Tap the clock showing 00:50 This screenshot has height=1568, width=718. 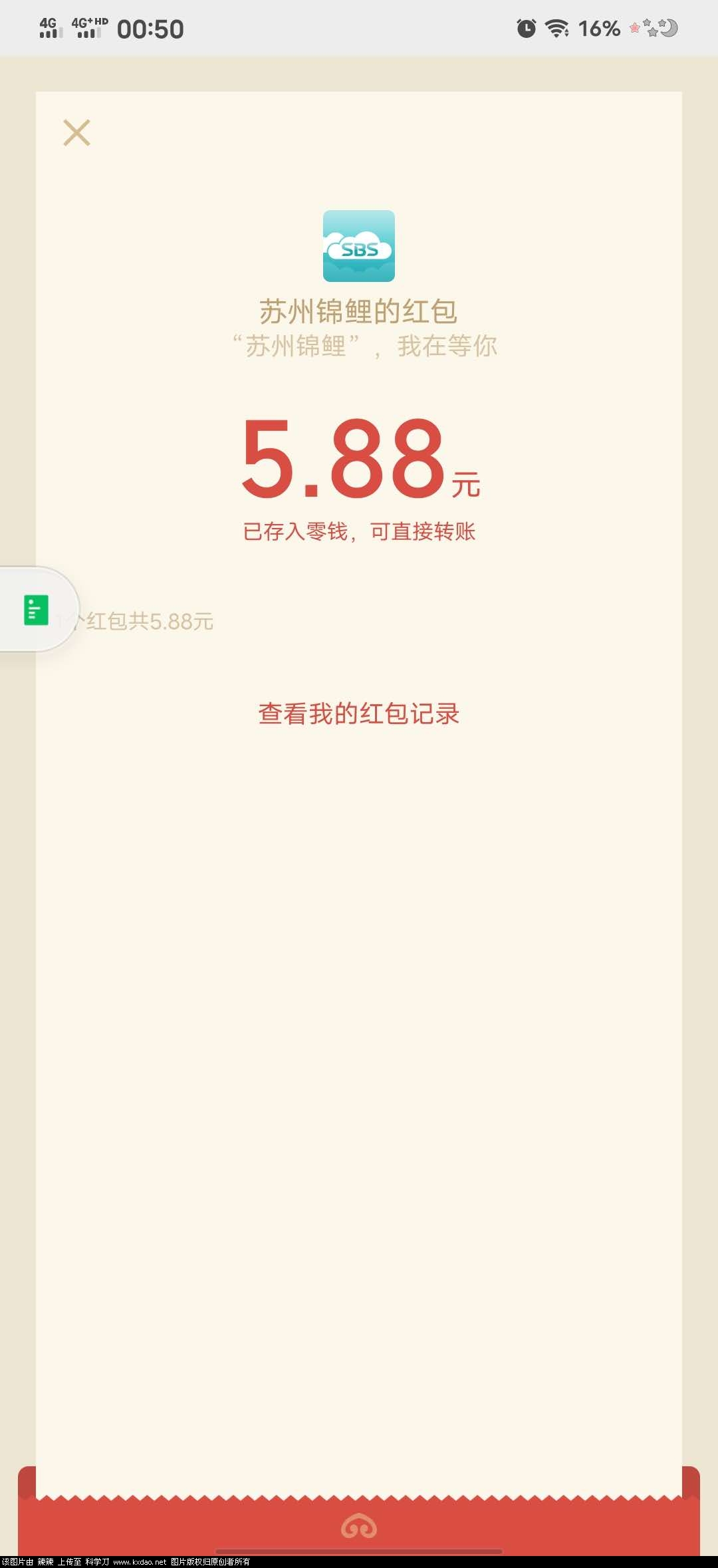[x=152, y=28]
